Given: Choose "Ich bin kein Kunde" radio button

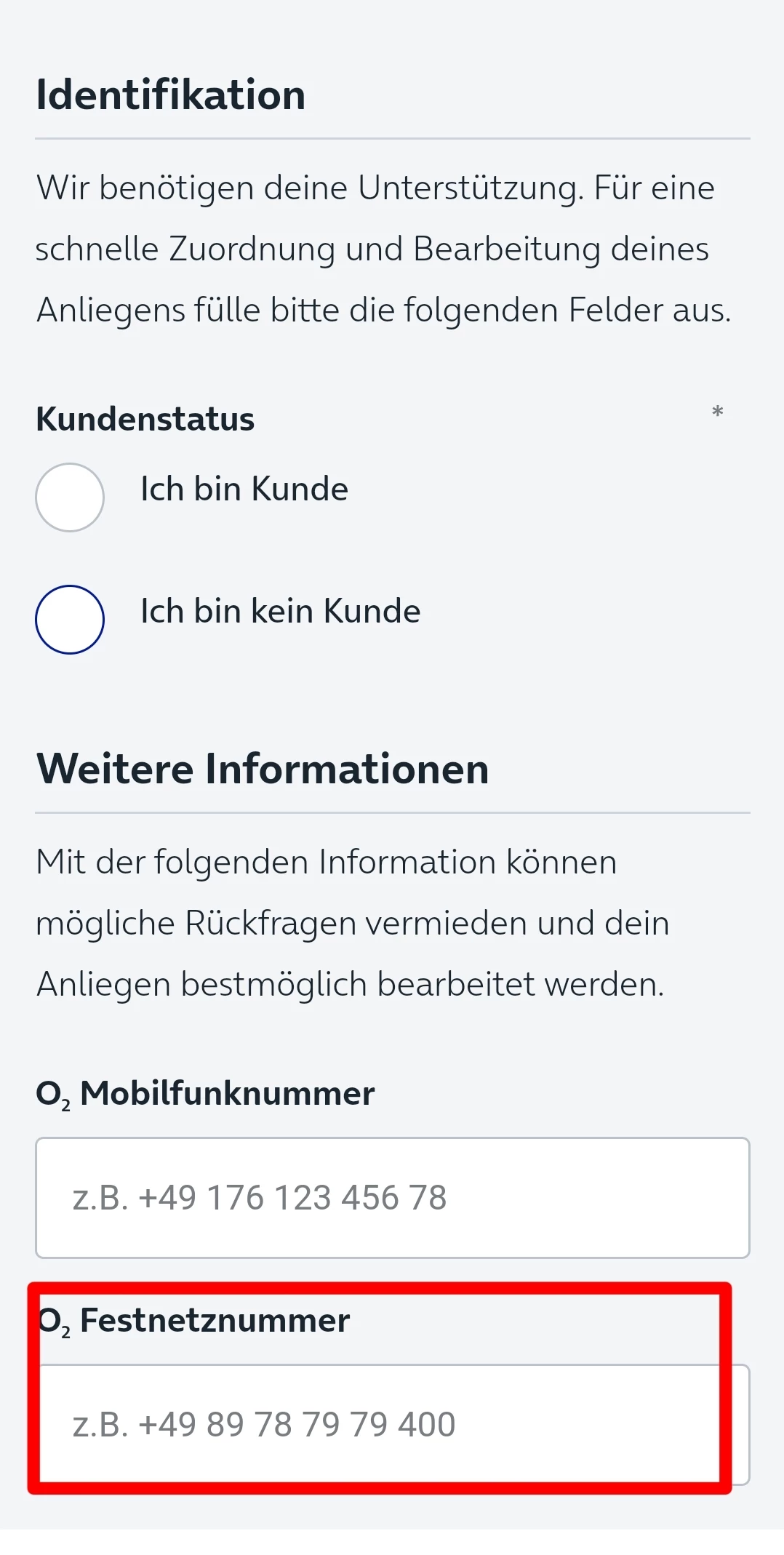Looking at the screenshot, I should click(70, 620).
